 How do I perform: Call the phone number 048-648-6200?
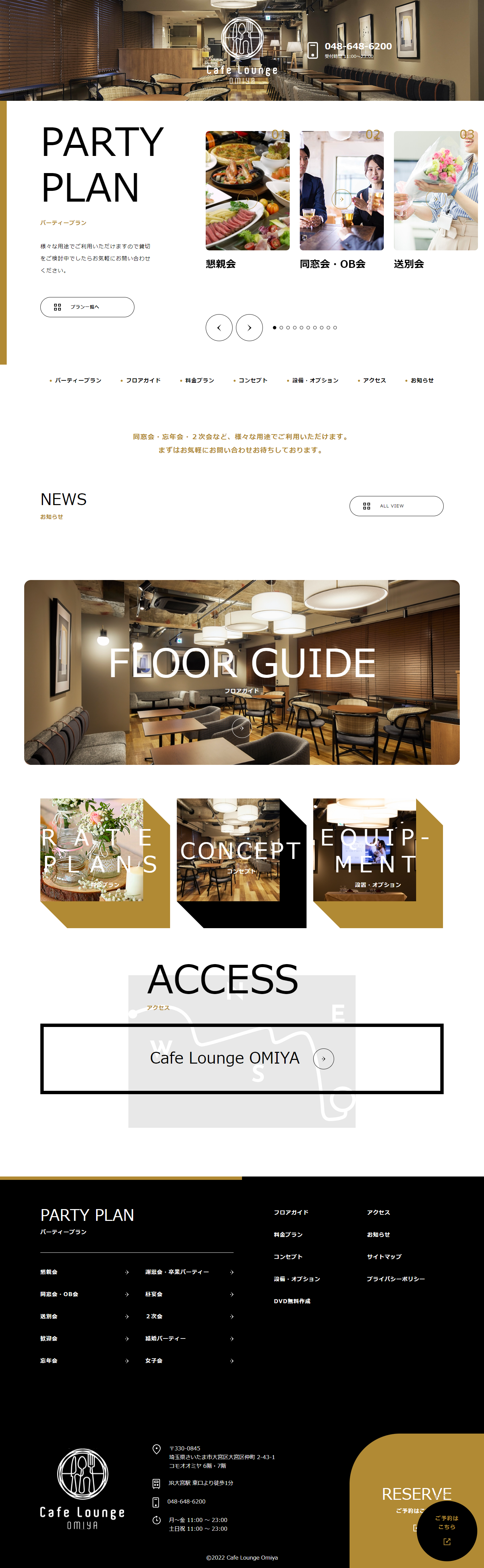(357, 46)
